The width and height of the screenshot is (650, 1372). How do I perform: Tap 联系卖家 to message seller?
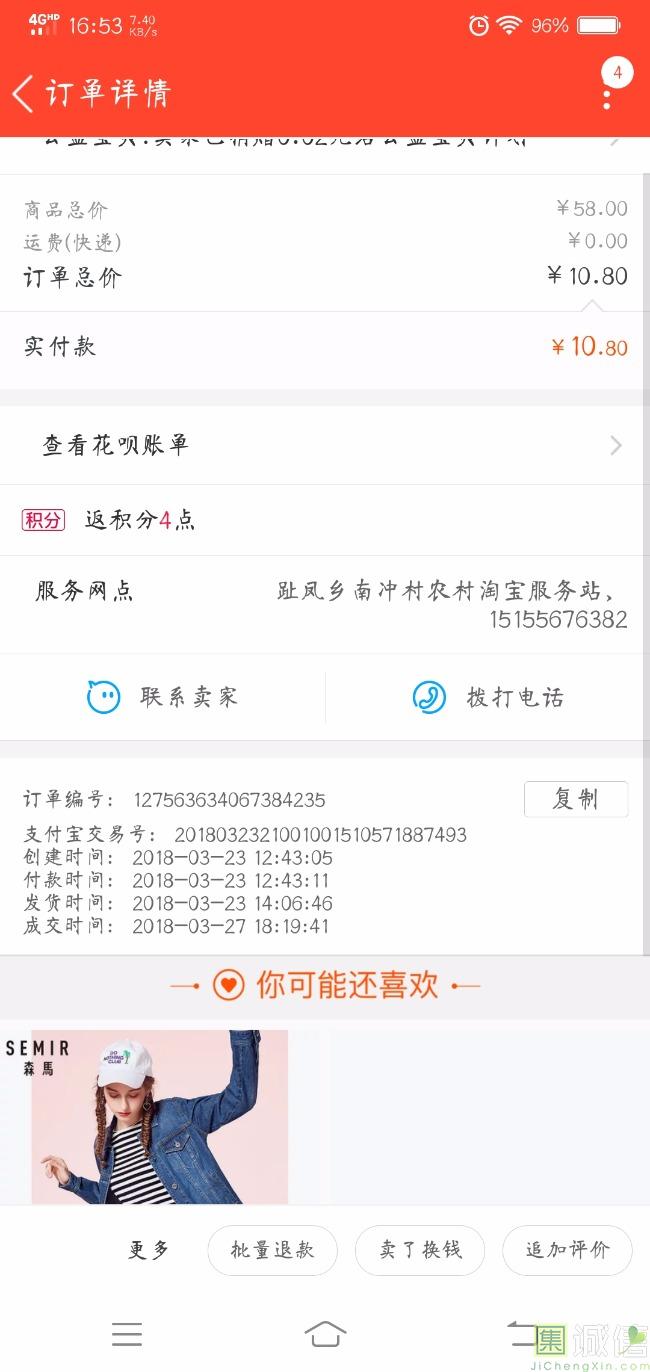tap(163, 697)
